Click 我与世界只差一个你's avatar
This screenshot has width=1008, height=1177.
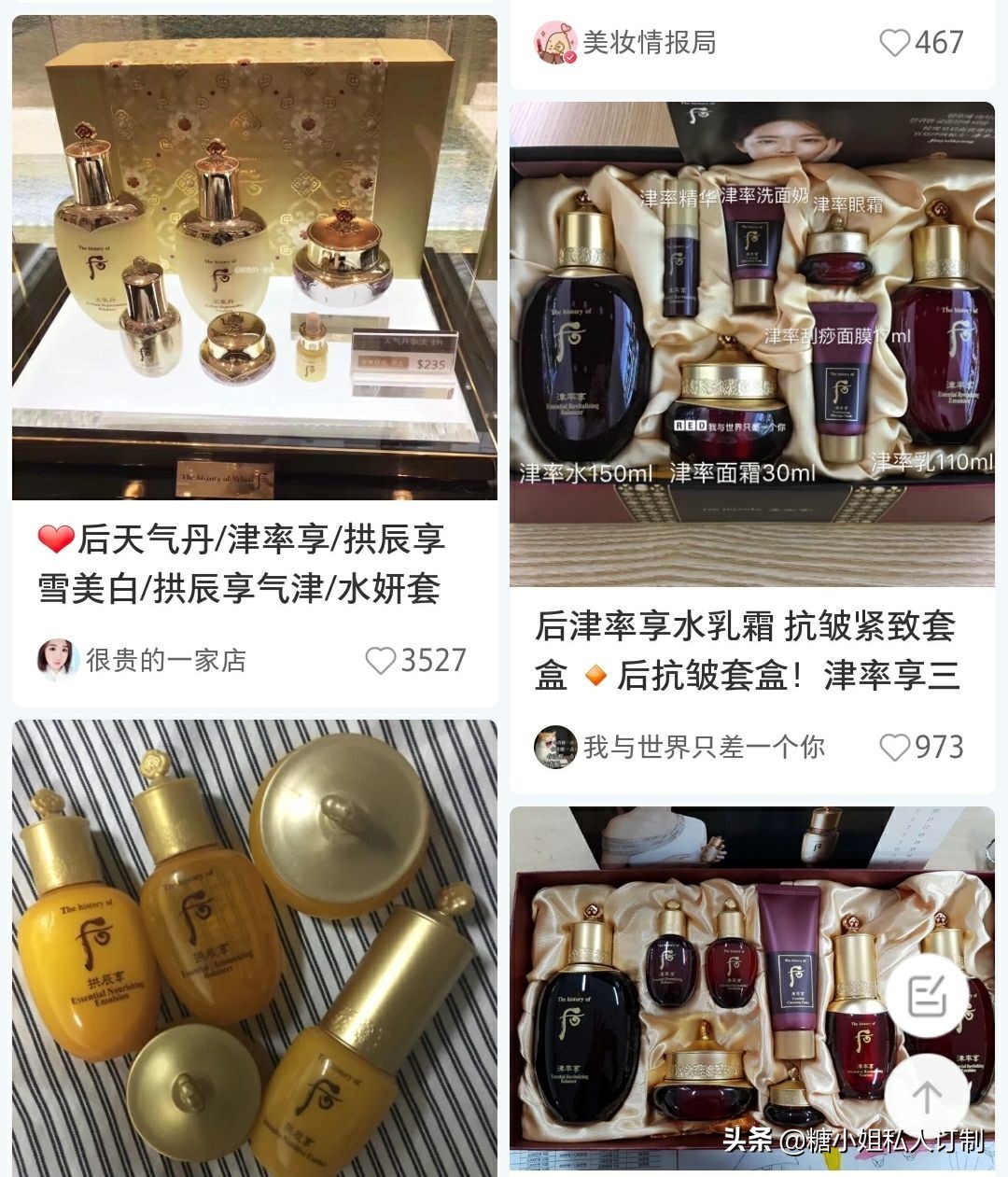click(558, 748)
